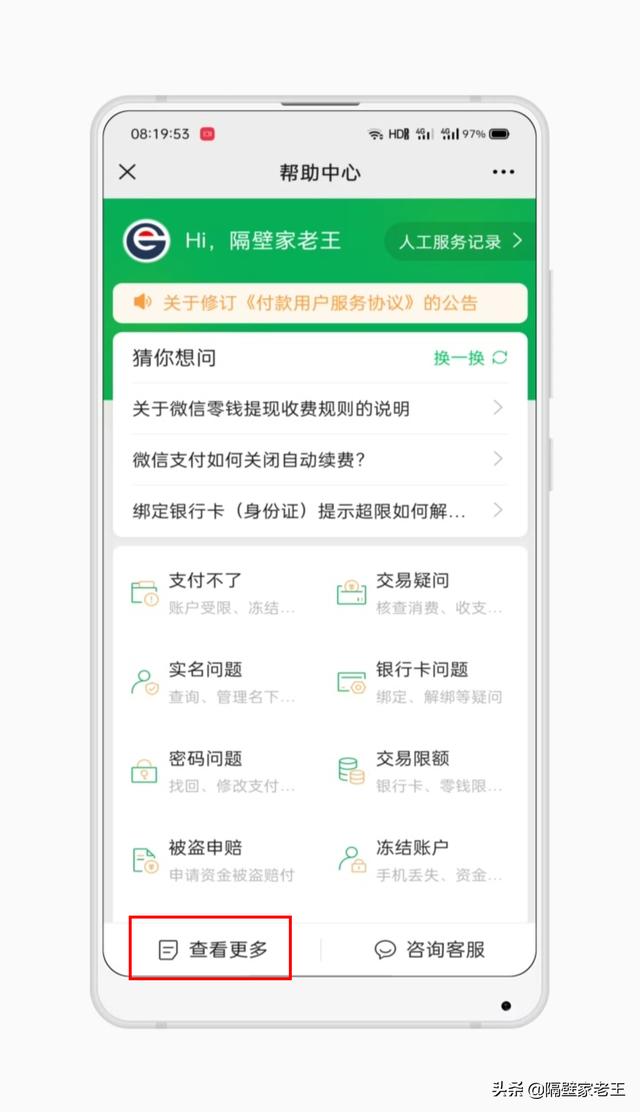Screen dimensions: 640x1112
Task: Select 交易疑问 category
Action: [421, 593]
